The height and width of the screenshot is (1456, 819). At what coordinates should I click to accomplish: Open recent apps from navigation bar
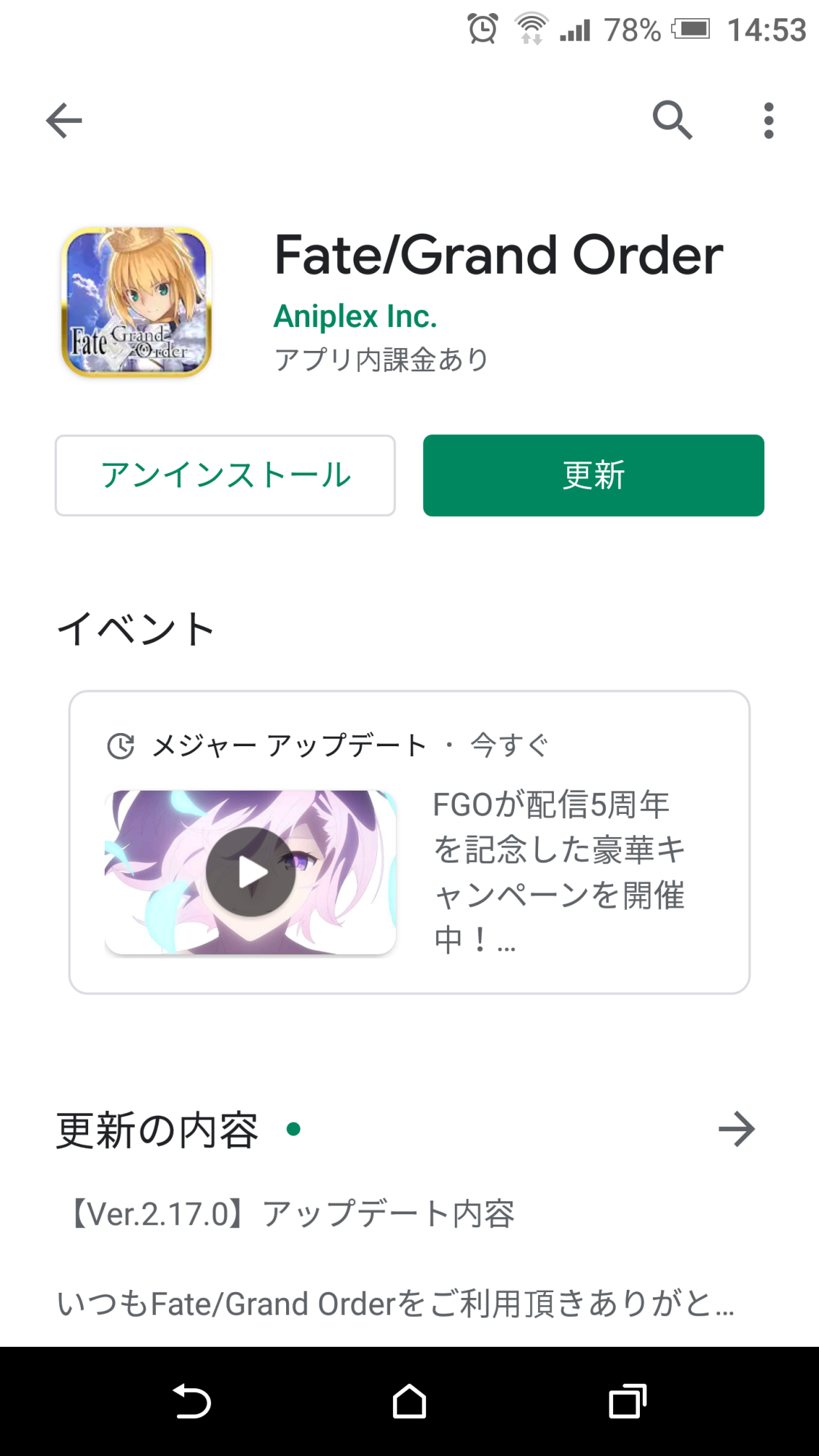coord(627,1401)
